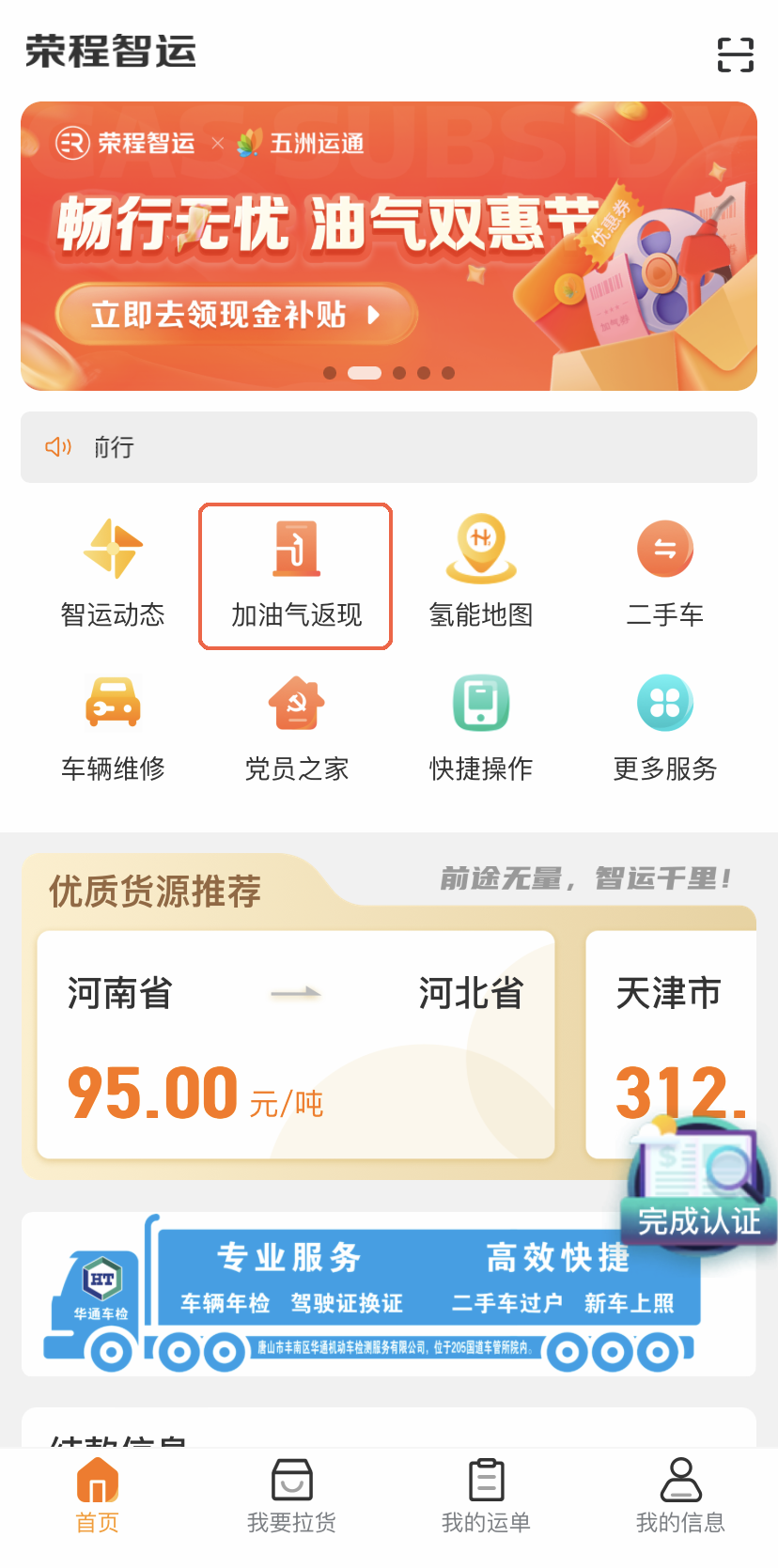Image resolution: width=778 pixels, height=1568 pixels.
Task: Open the scan code icon
Action: coord(735,54)
